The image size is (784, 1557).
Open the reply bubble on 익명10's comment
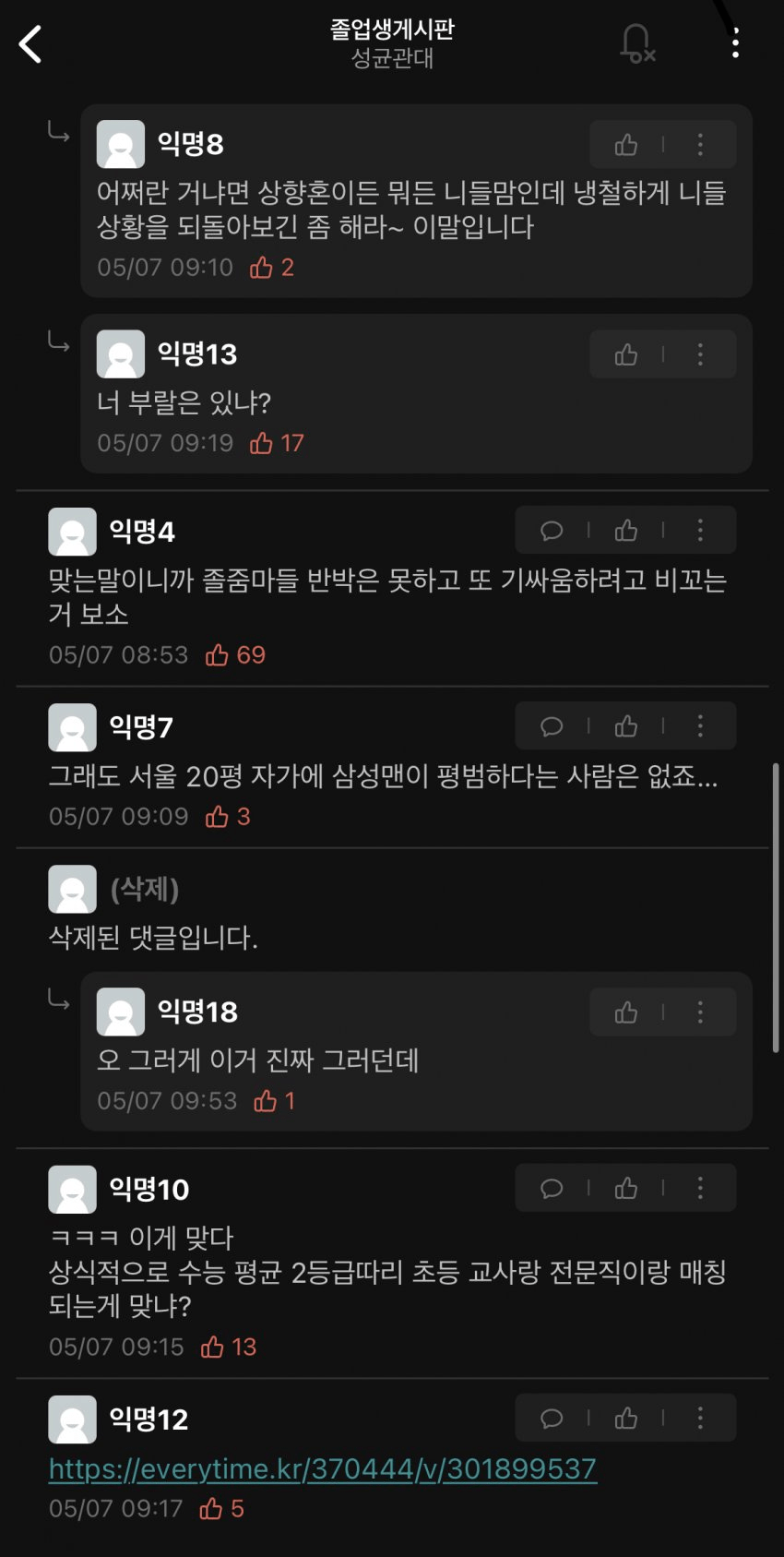point(552,1189)
